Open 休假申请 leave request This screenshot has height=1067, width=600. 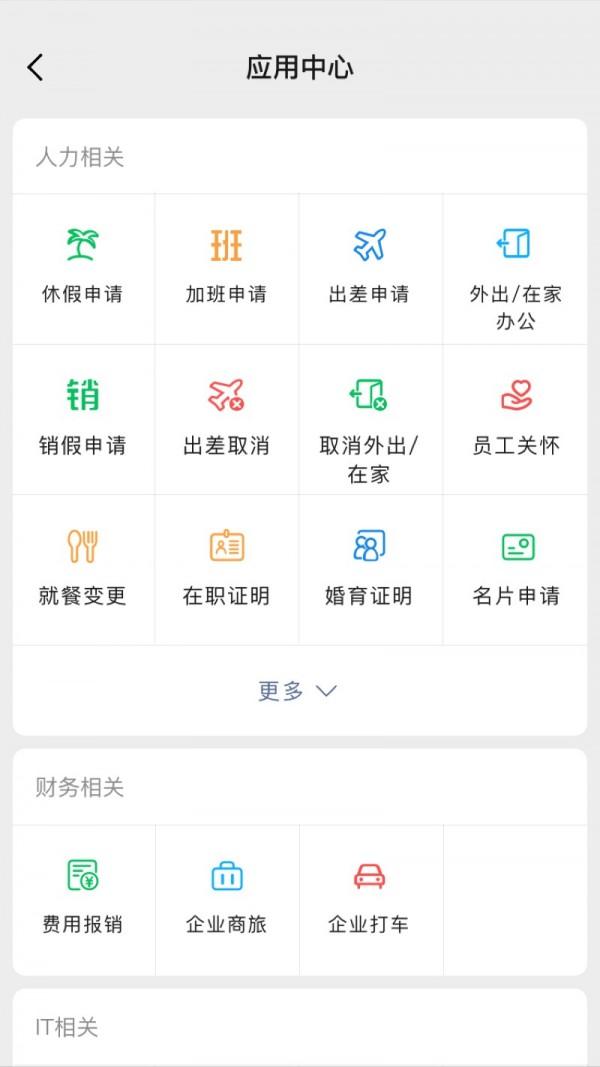[83, 267]
